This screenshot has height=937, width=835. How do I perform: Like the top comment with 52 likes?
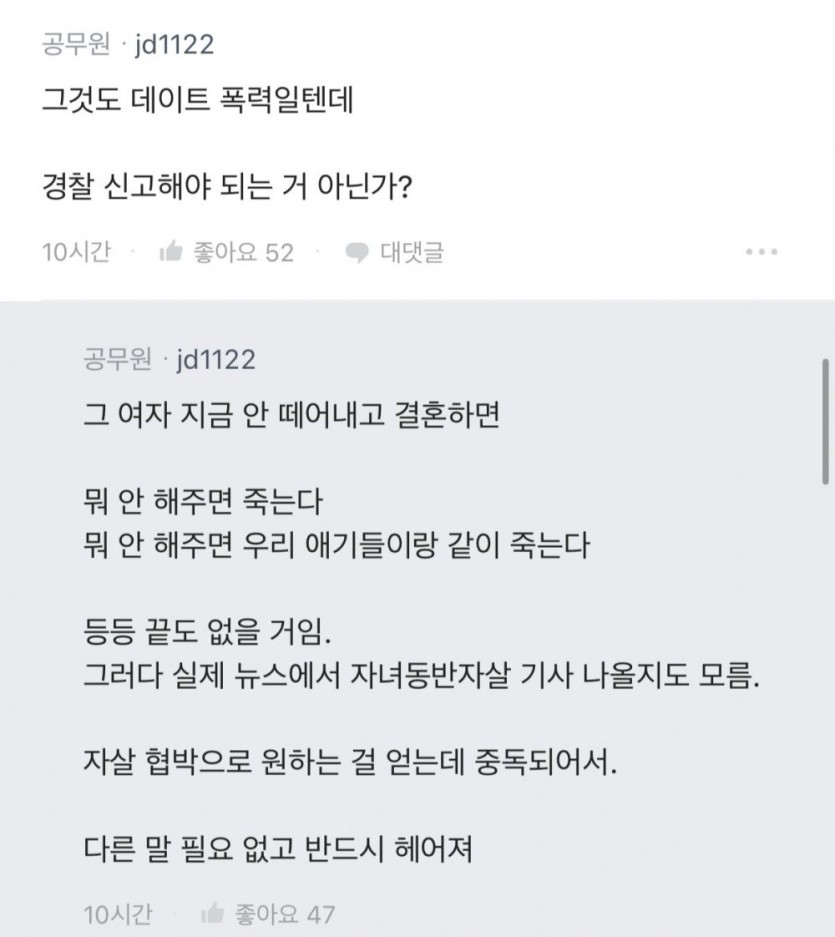[x=227, y=252]
